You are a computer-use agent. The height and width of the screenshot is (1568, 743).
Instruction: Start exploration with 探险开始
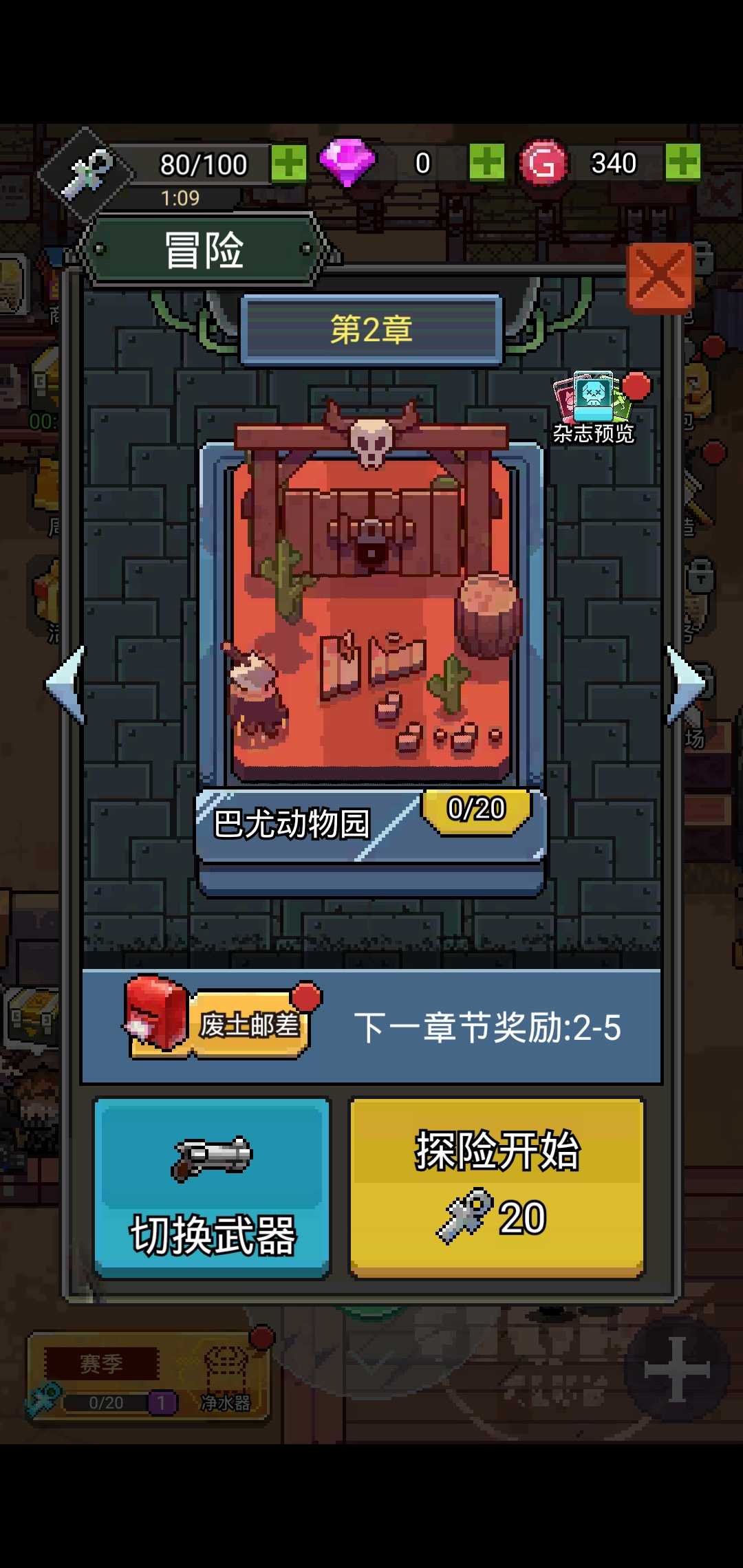[x=497, y=1188]
